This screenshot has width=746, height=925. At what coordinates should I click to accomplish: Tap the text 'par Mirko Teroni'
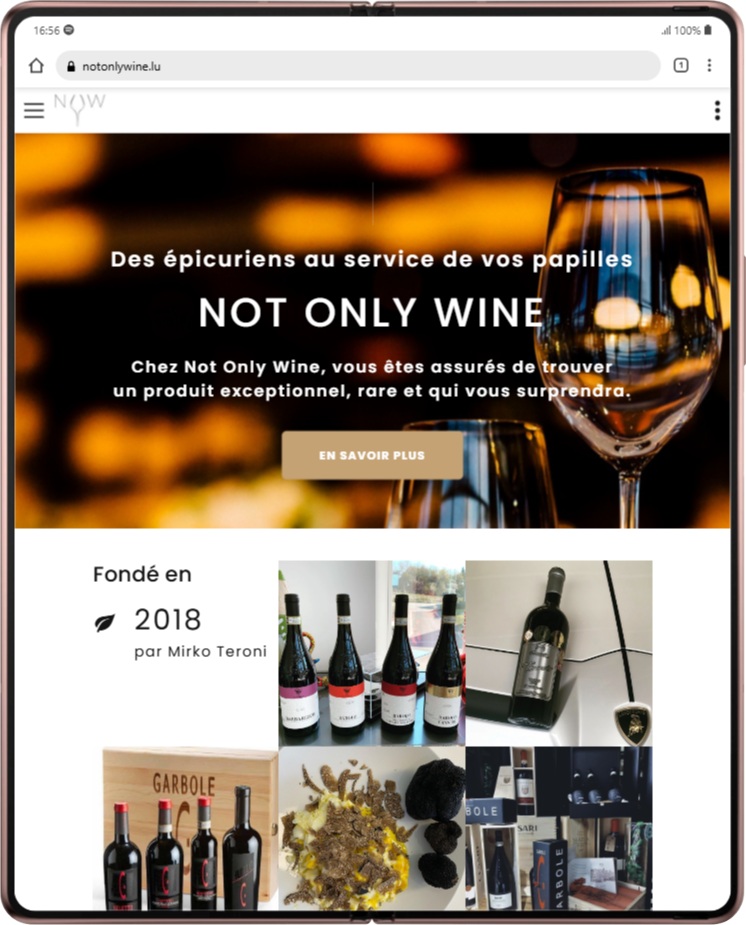[200, 651]
